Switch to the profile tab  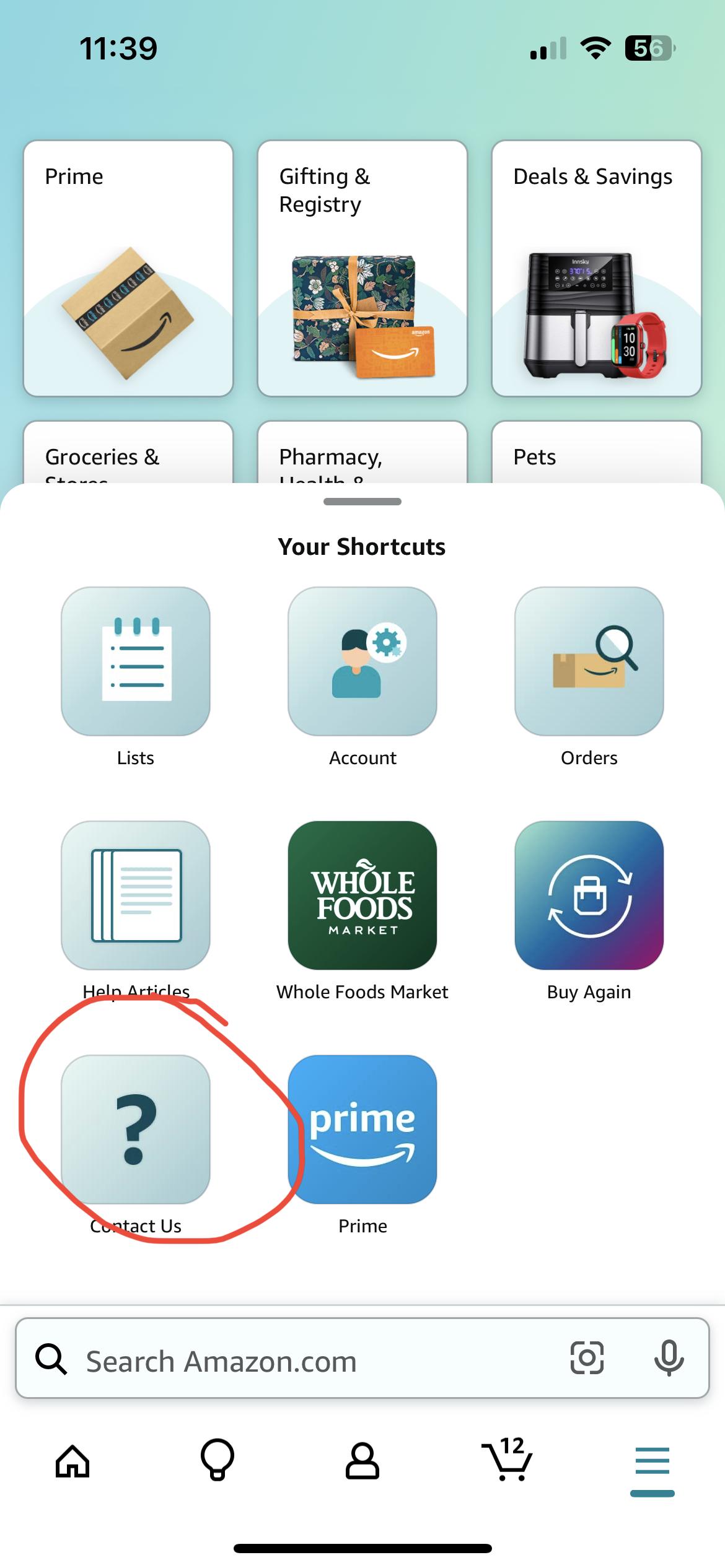[362, 1461]
